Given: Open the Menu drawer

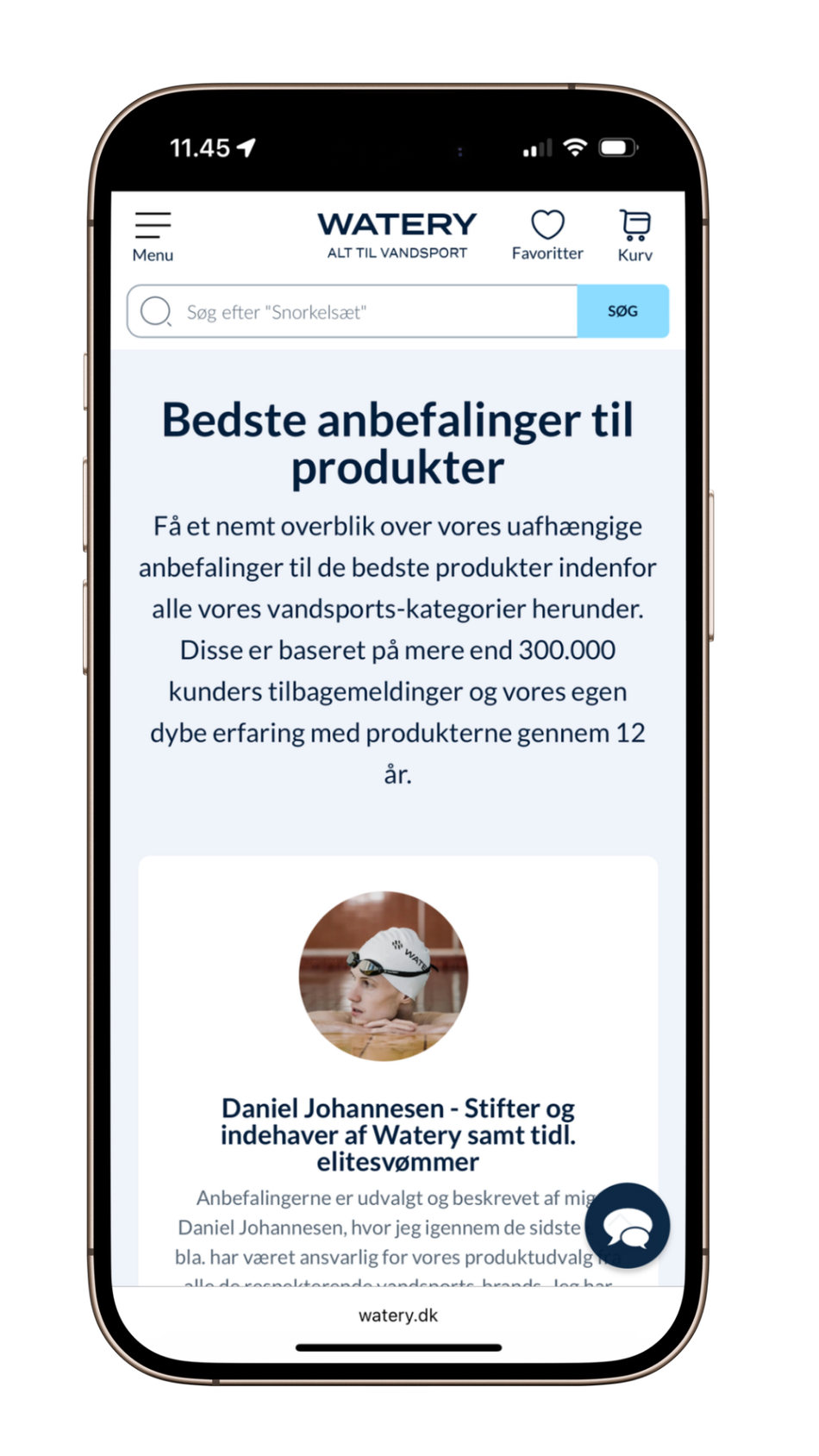Looking at the screenshot, I should (x=153, y=235).
